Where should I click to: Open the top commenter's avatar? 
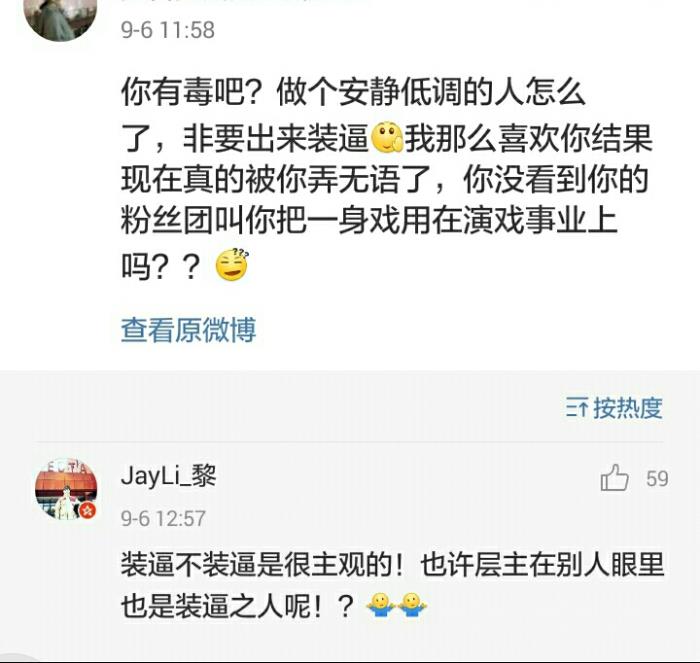pyautogui.click(x=62, y=17)
